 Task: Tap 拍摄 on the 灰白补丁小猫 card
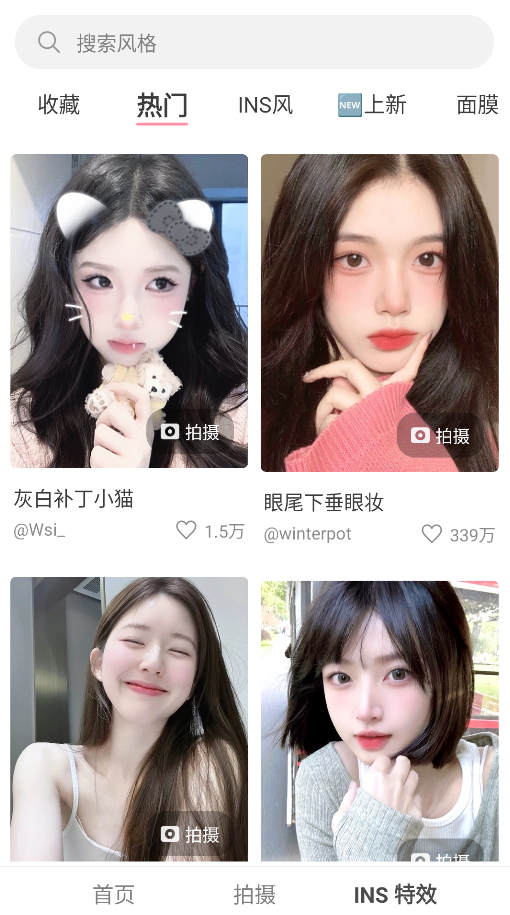coord(190,432)
